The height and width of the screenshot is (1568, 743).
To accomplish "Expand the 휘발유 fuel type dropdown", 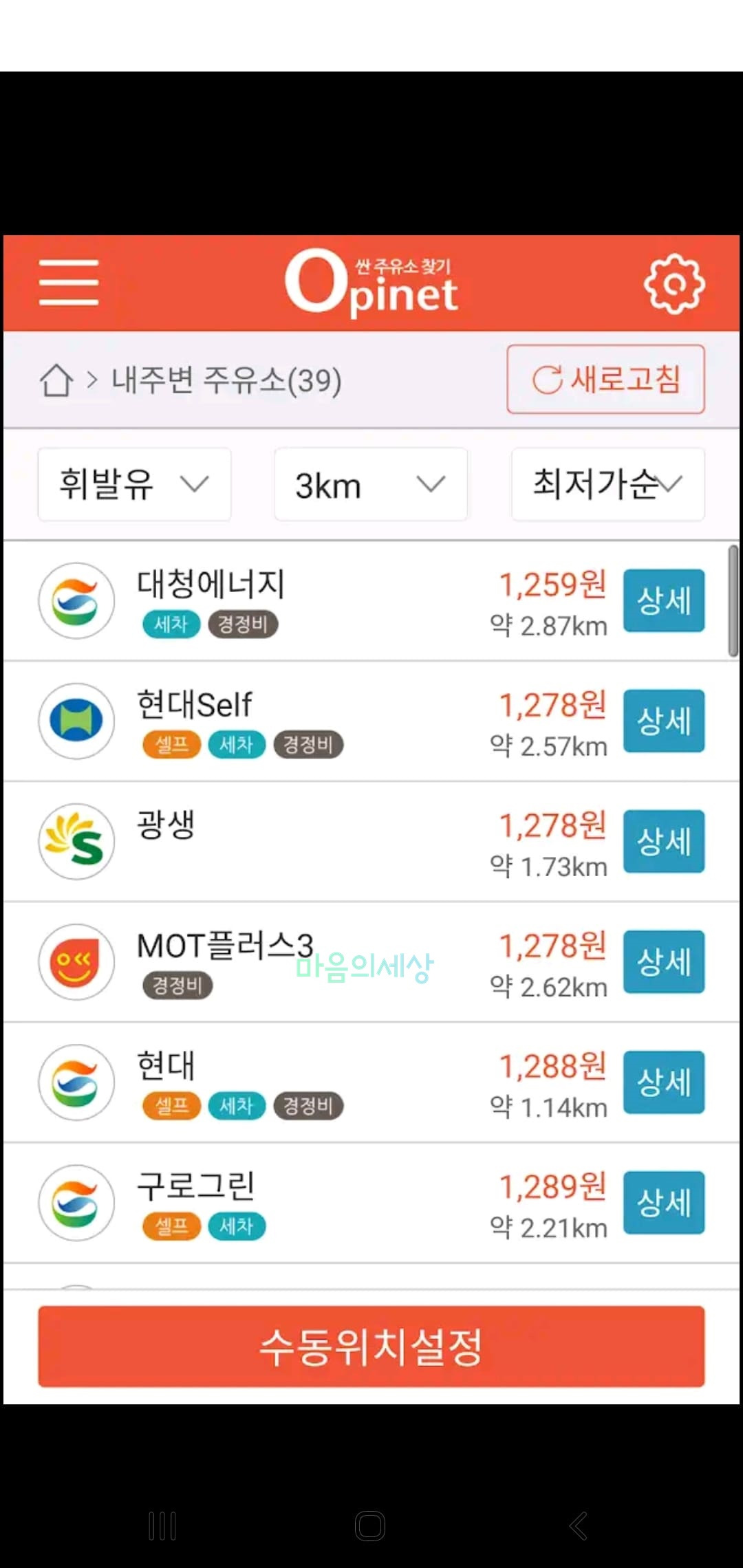I will 134,484.
